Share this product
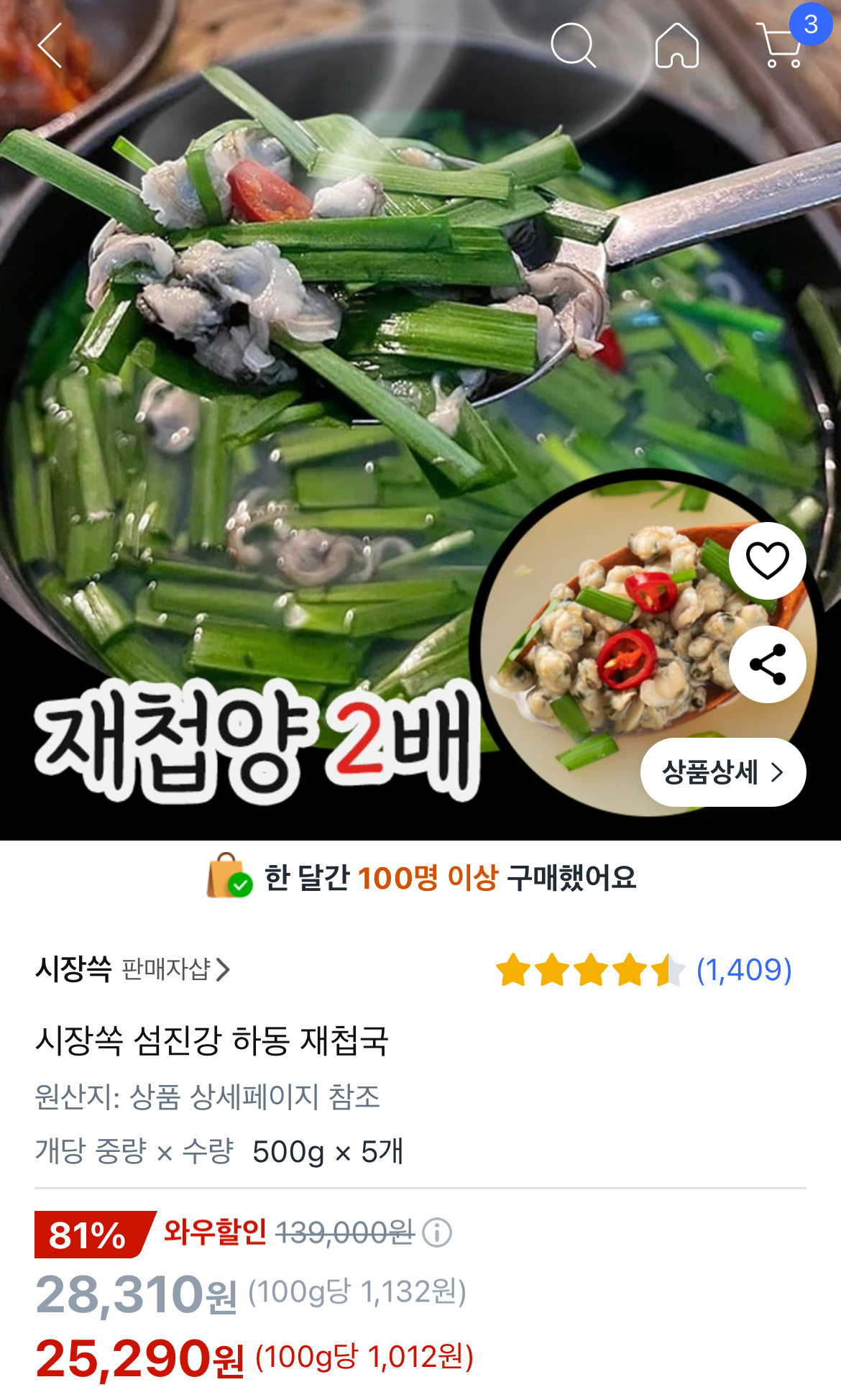The height and width of the screenshot is (1400, 841). pos(767,664)
